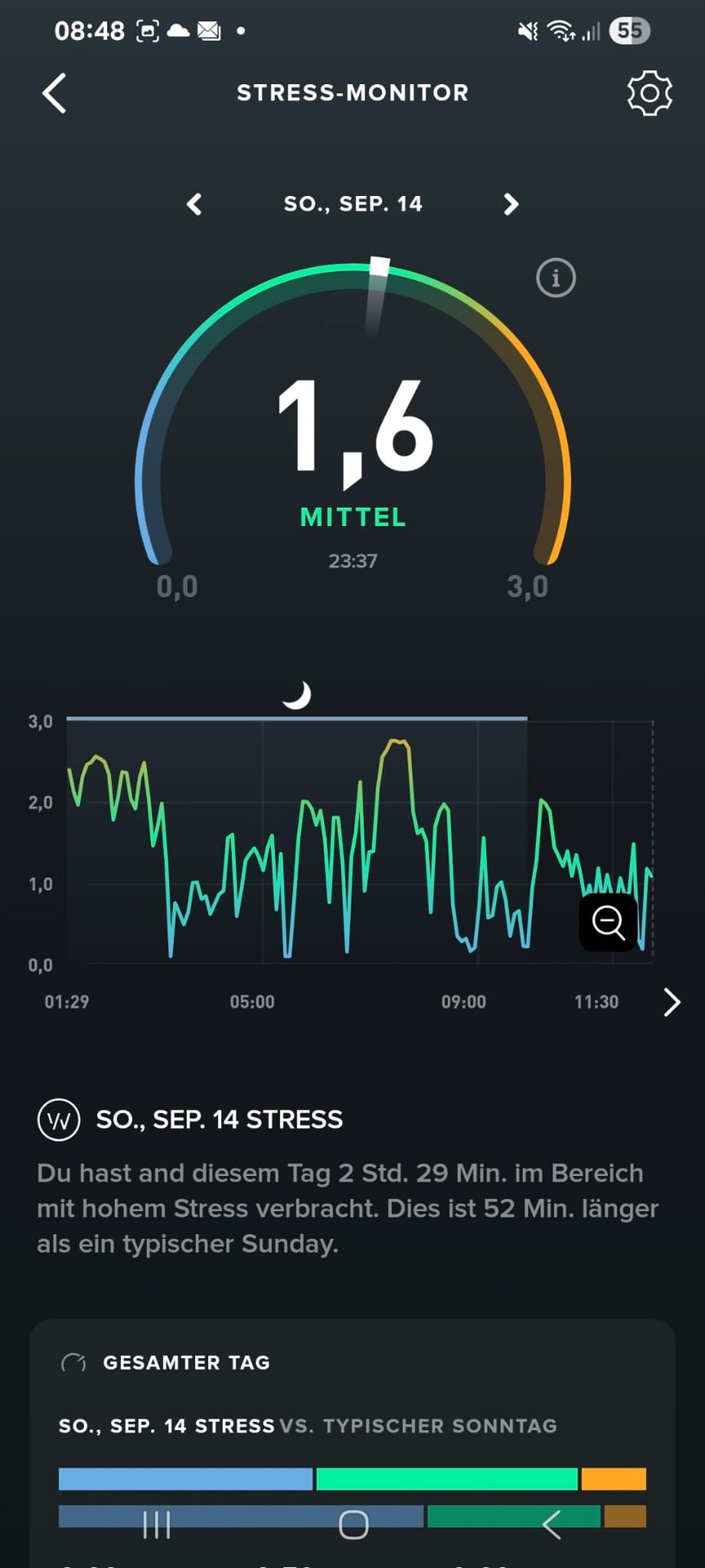Go to the day after Sep. 14
This screenshot has width=705, height=1568.
tap(511, 204)
